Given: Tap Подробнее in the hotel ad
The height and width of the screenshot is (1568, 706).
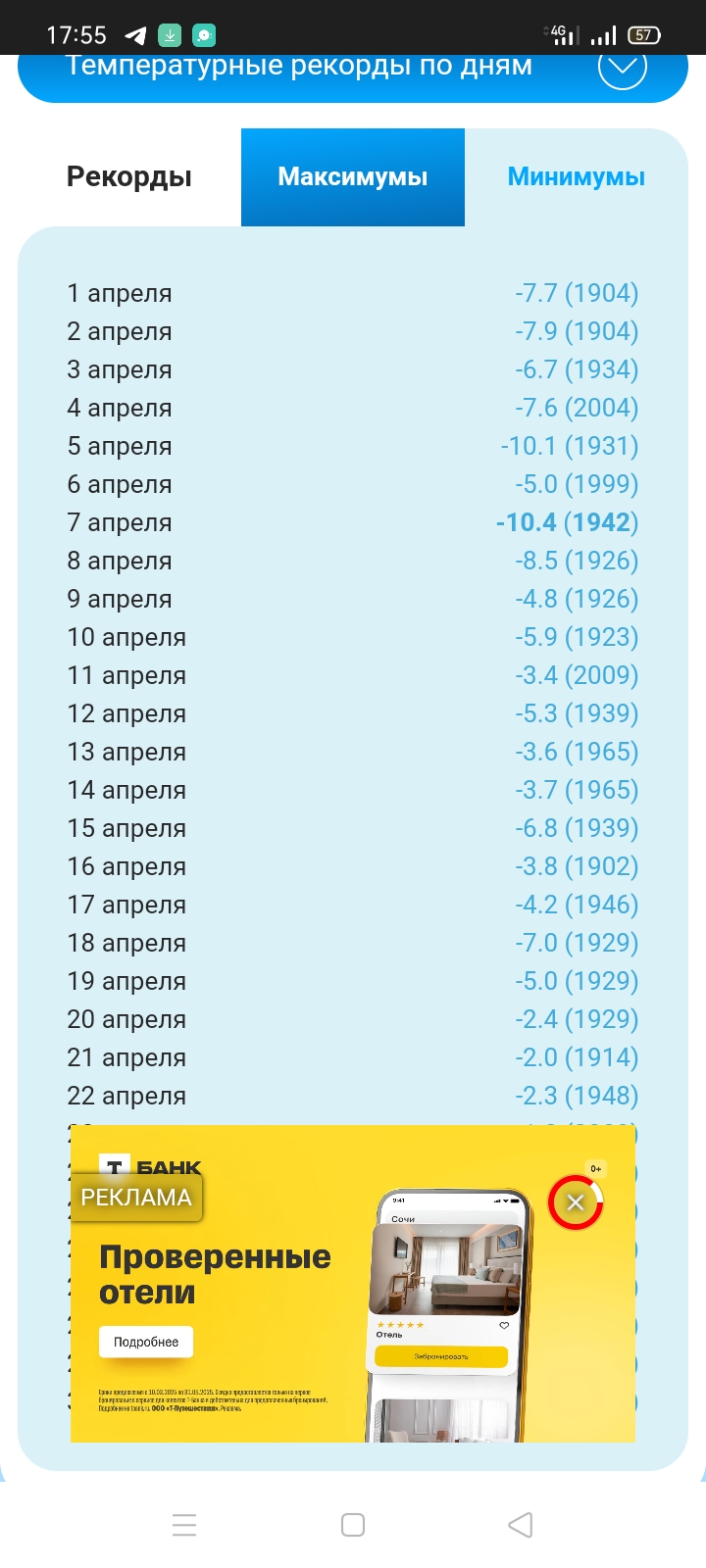Looking at the screenshot, I should click(146, 1342).
